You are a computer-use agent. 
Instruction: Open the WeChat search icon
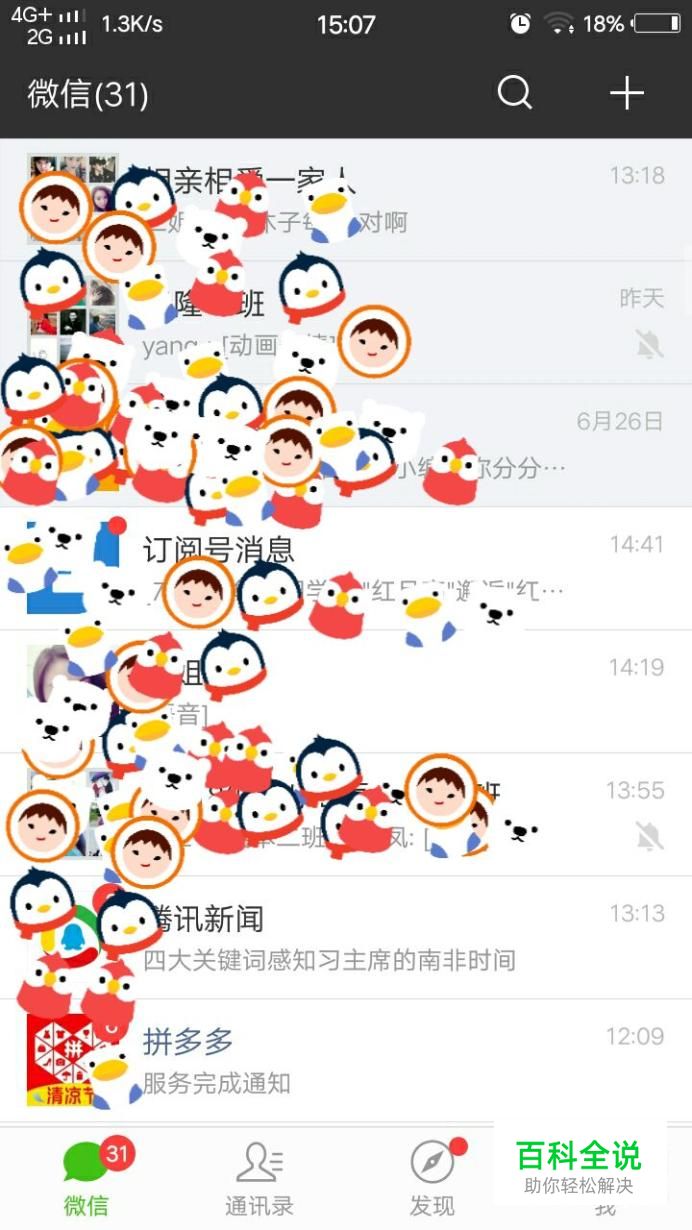click(514, 93)
